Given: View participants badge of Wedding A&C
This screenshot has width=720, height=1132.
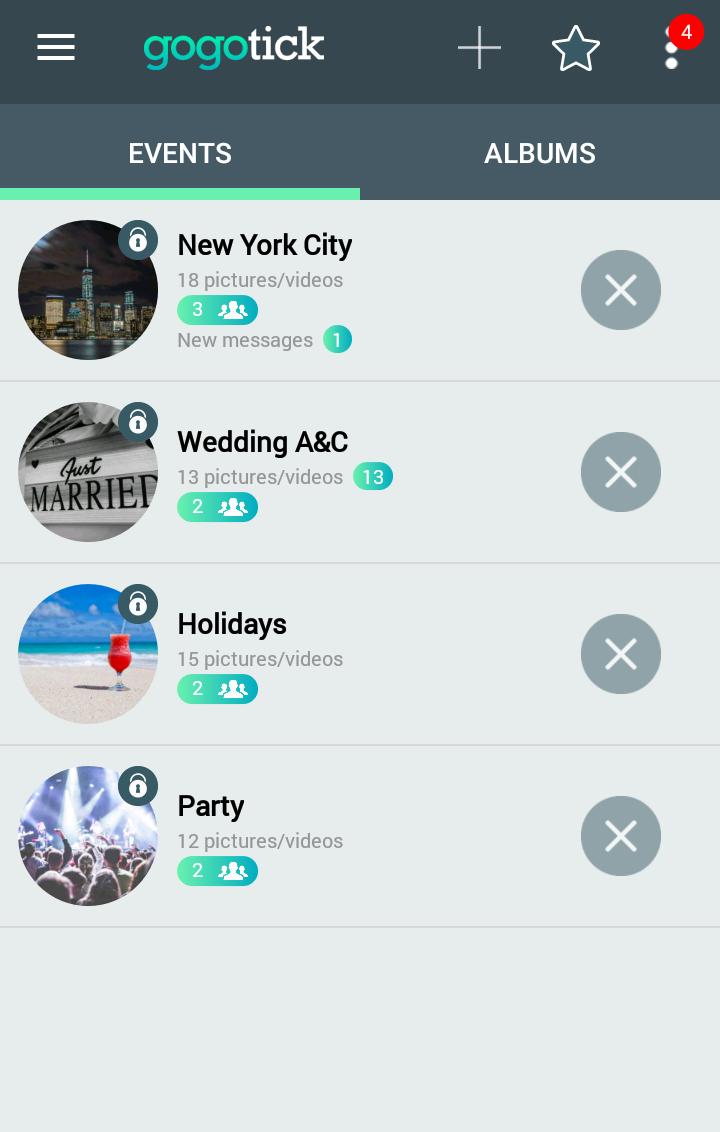Looking at the screenshot, I should [218, 507].
